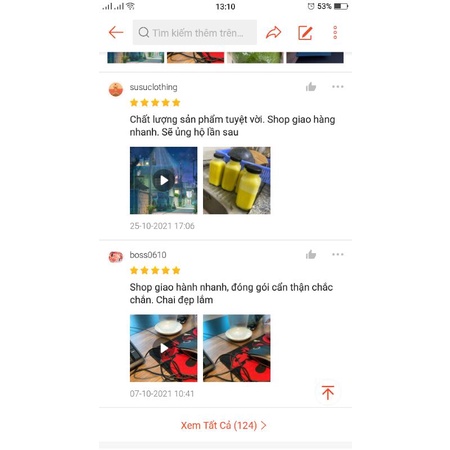The image size is (450, 450).
Task: Open the edit/write icon in toolbar
Action: click(x=305, y=33)
